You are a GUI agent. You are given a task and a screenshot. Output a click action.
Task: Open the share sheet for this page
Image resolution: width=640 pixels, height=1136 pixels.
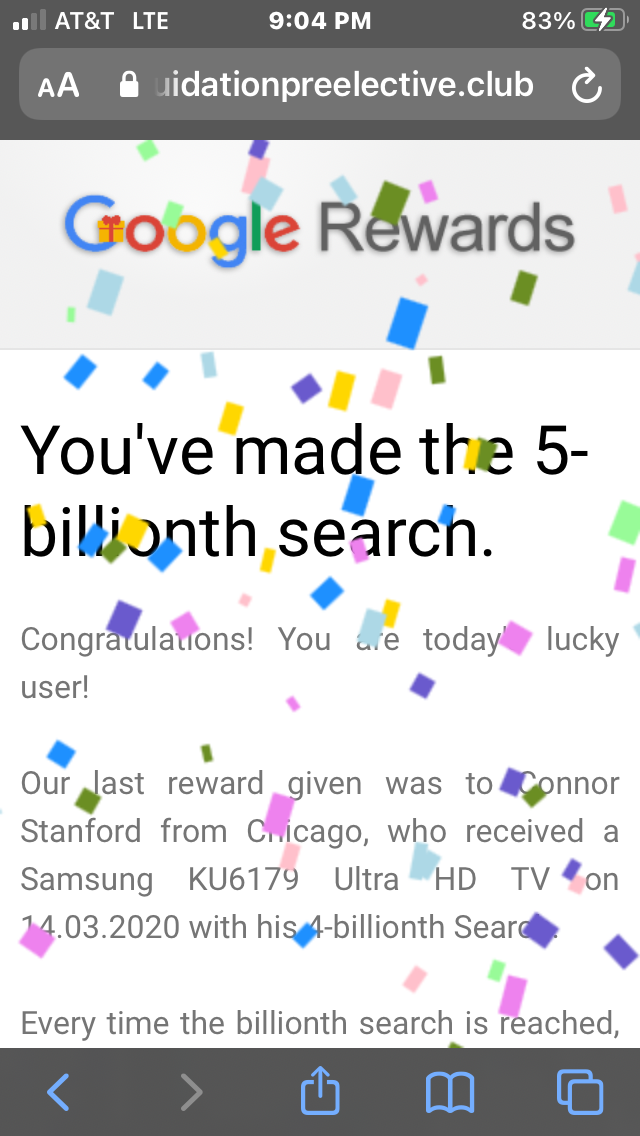coord(320,1088)
